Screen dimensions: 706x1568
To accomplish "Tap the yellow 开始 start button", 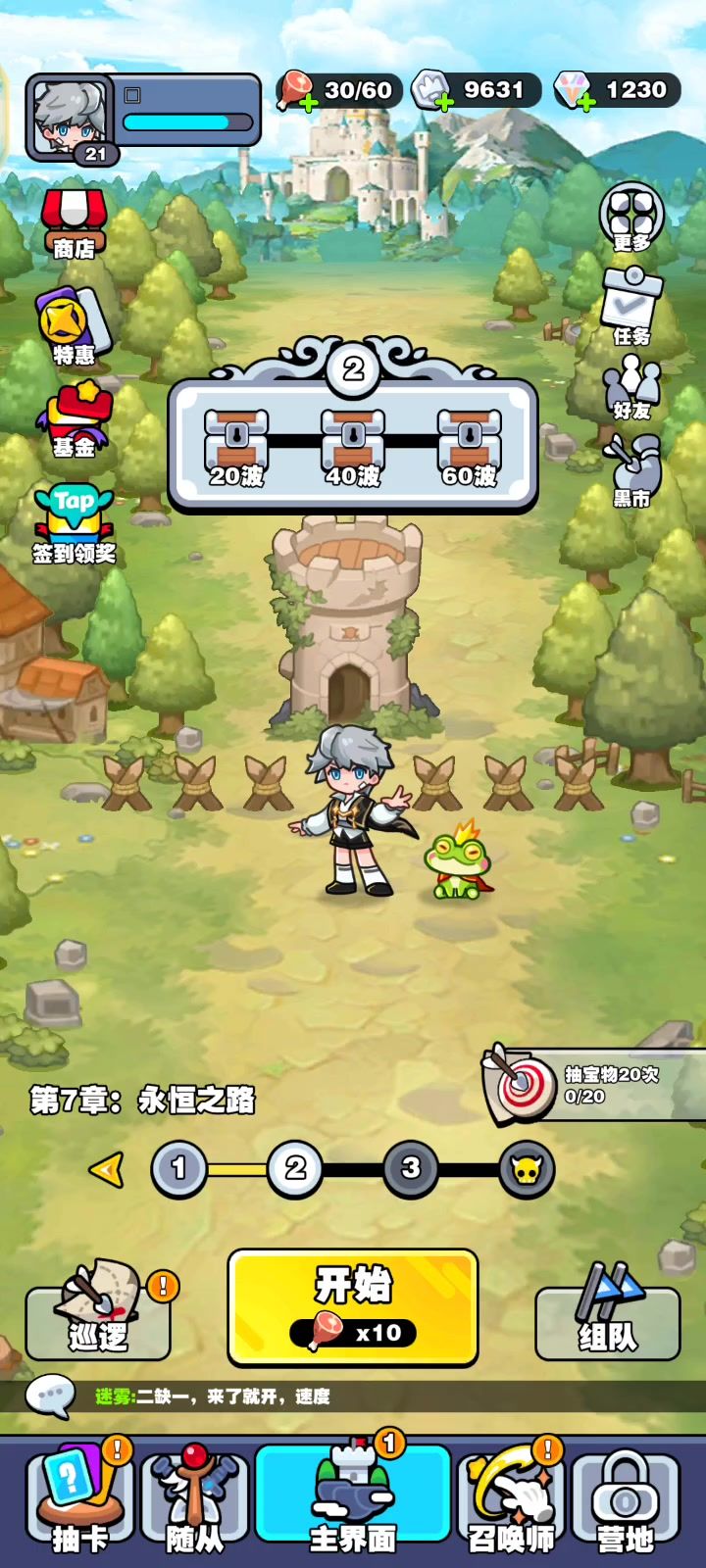I will (x=353, y=1307).
